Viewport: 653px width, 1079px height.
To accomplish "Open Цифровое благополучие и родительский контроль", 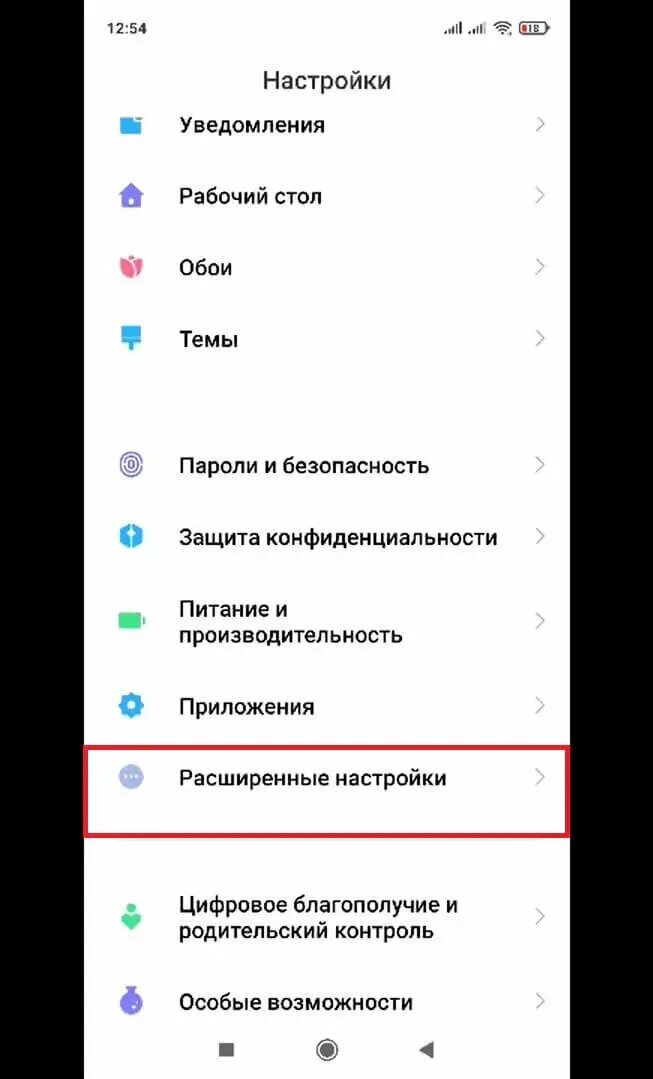I will [327, 917].
